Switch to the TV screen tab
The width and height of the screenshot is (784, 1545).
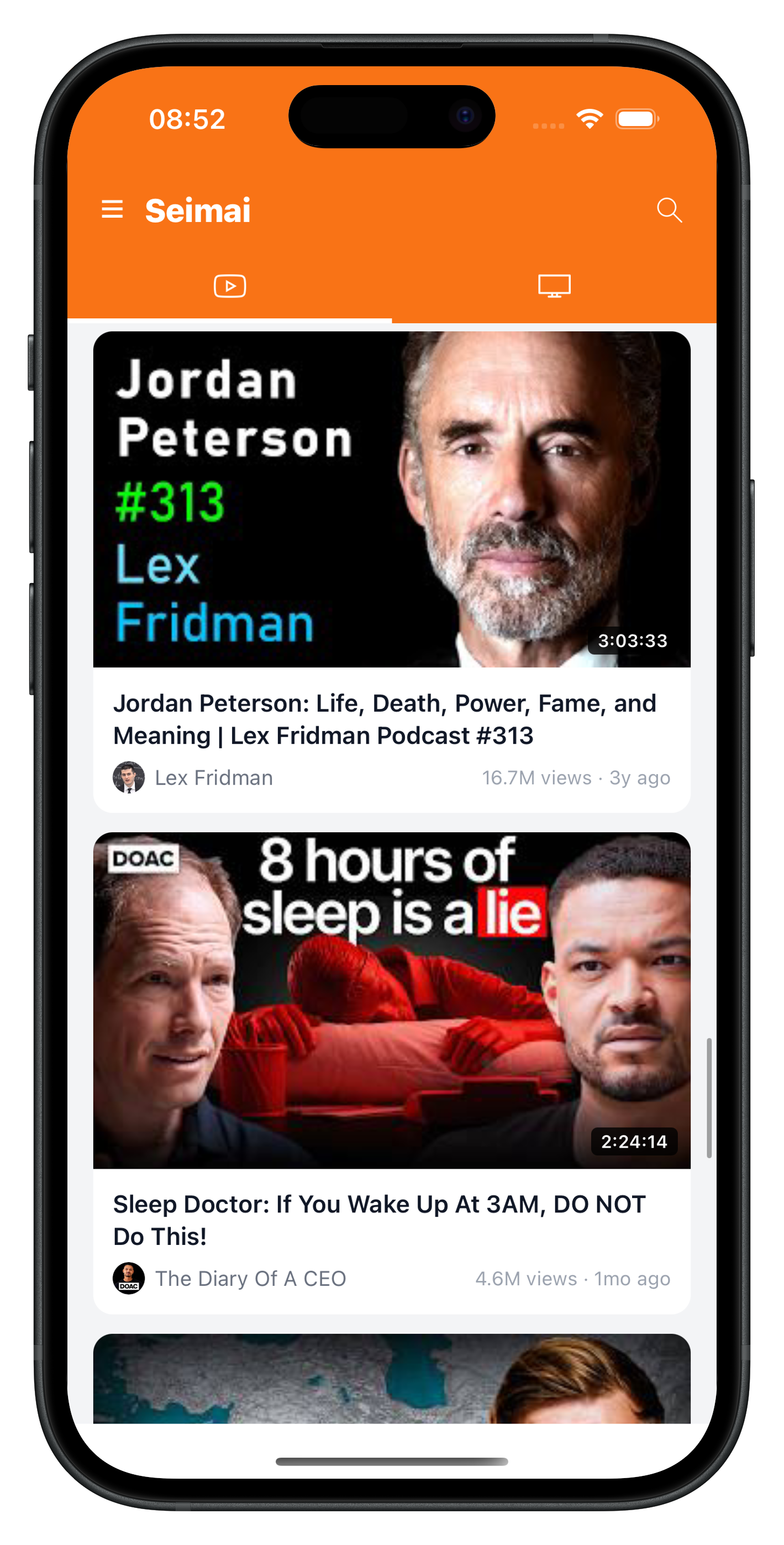tap(554, 286)
